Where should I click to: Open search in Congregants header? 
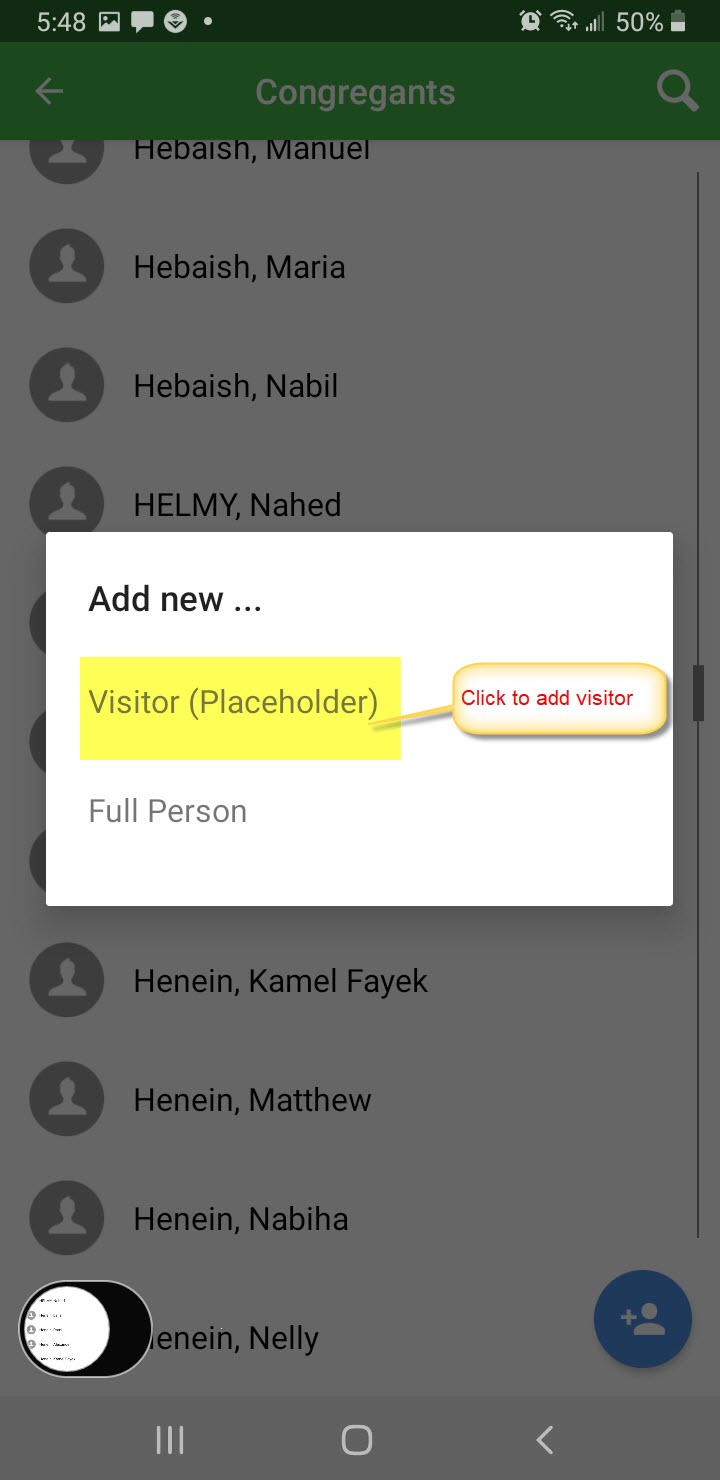click(677, 92)
